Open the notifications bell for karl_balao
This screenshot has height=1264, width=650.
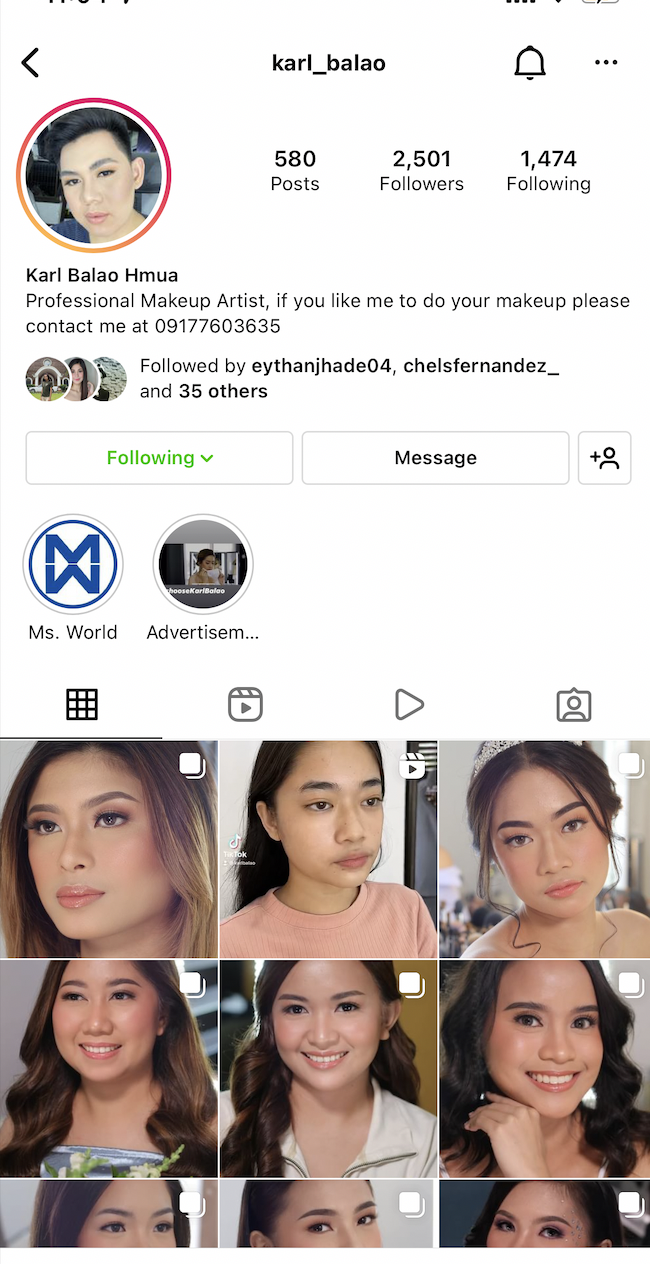530,63
